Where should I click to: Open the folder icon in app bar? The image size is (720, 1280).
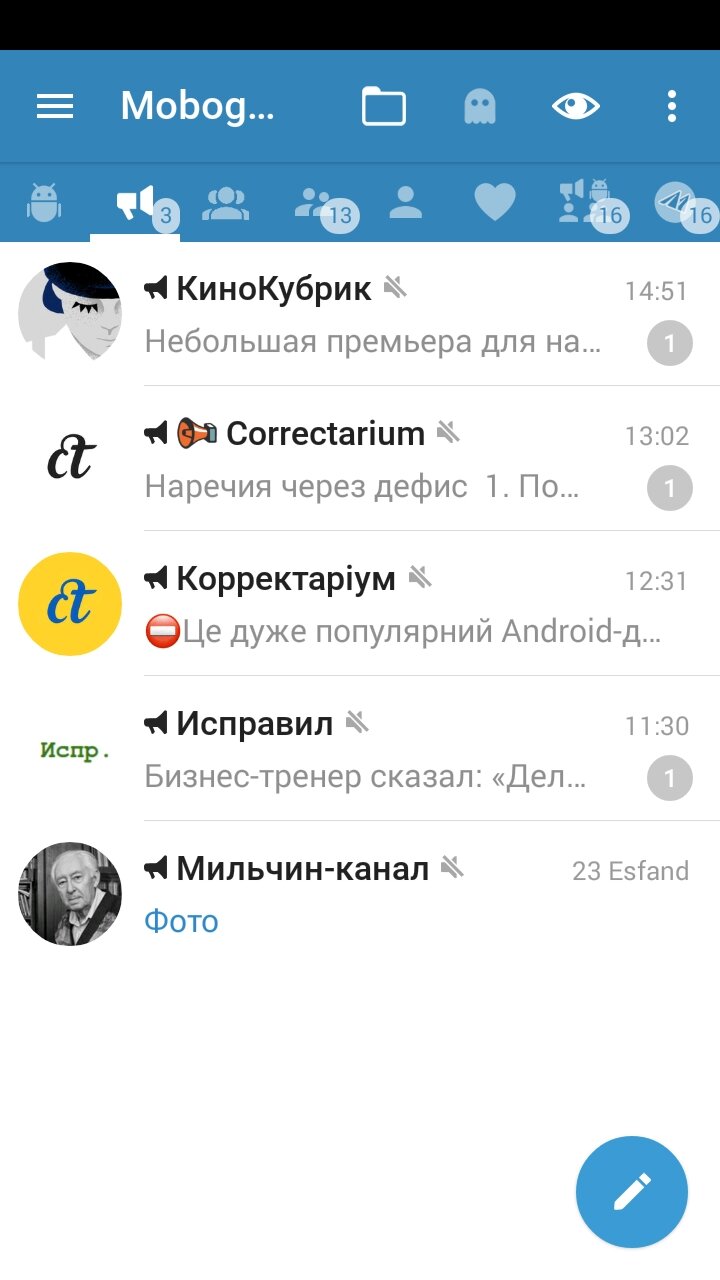point(383,106)
